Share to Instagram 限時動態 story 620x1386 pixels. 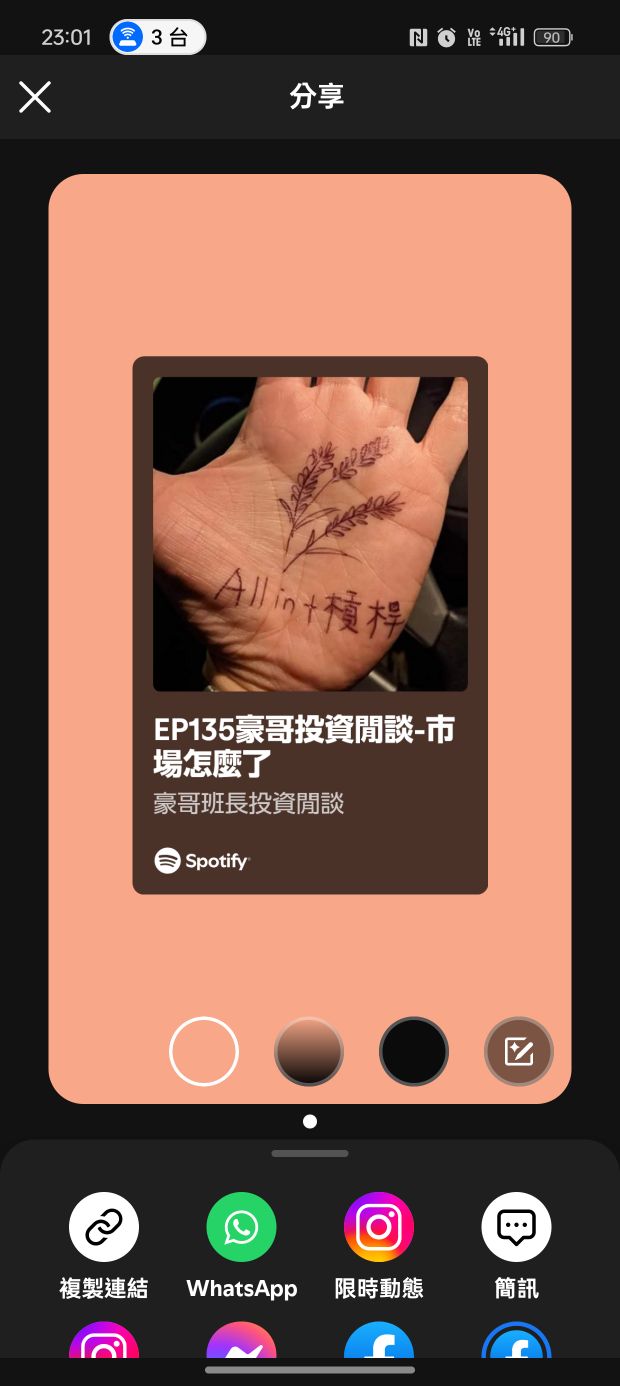click(379, 1246)
